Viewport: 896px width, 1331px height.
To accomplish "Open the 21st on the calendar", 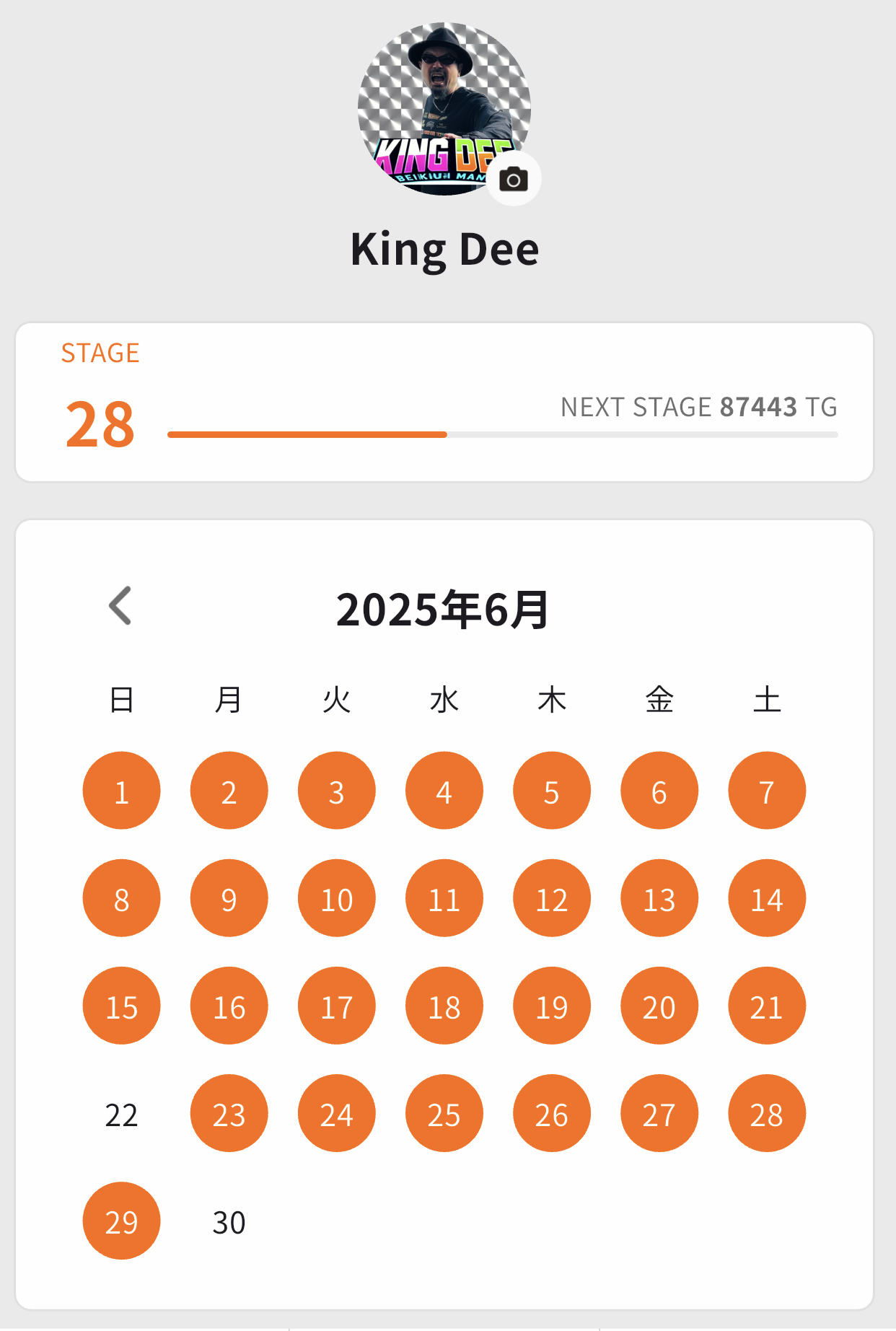I will tap(767, 1006).
